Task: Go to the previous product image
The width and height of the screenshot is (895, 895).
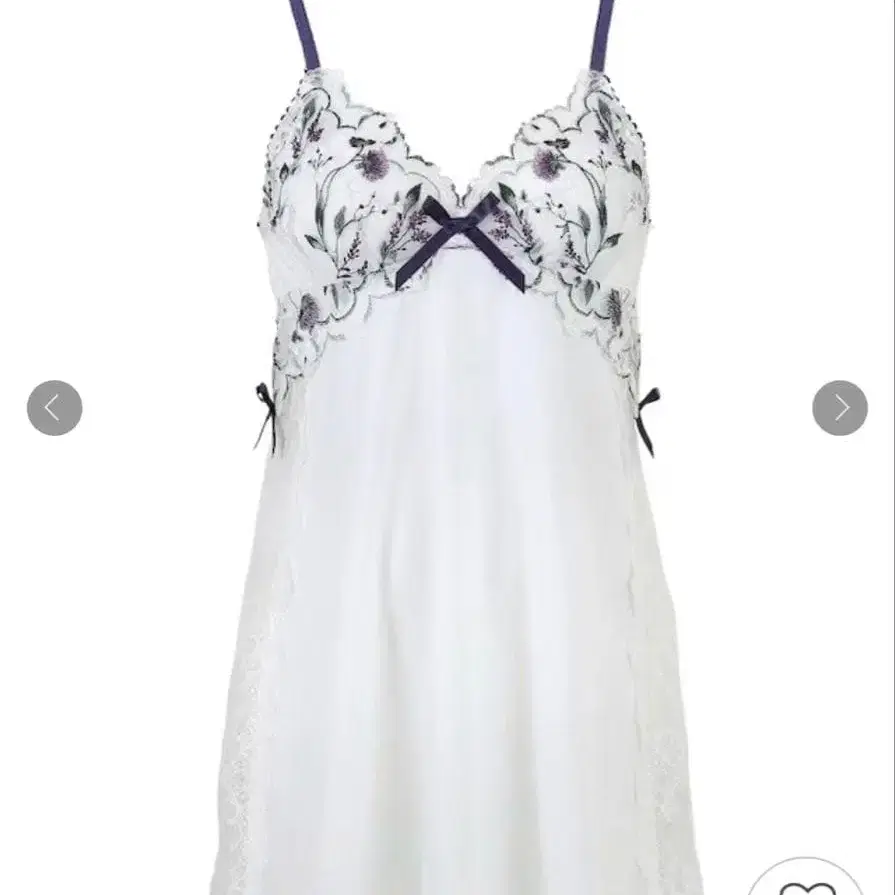Action: [x=54, y=408]
